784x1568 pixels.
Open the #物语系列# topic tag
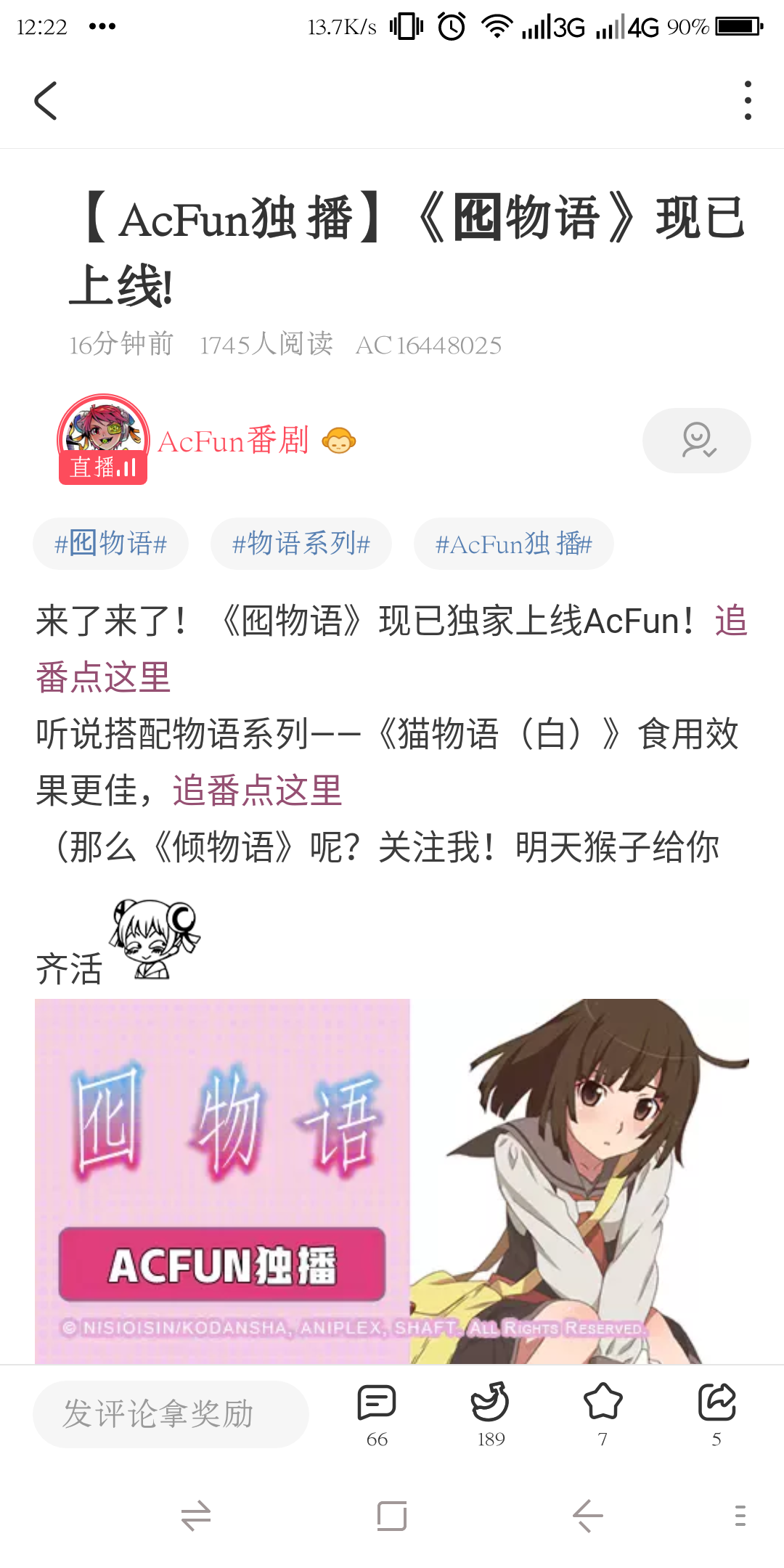click(x=301, y=544)
